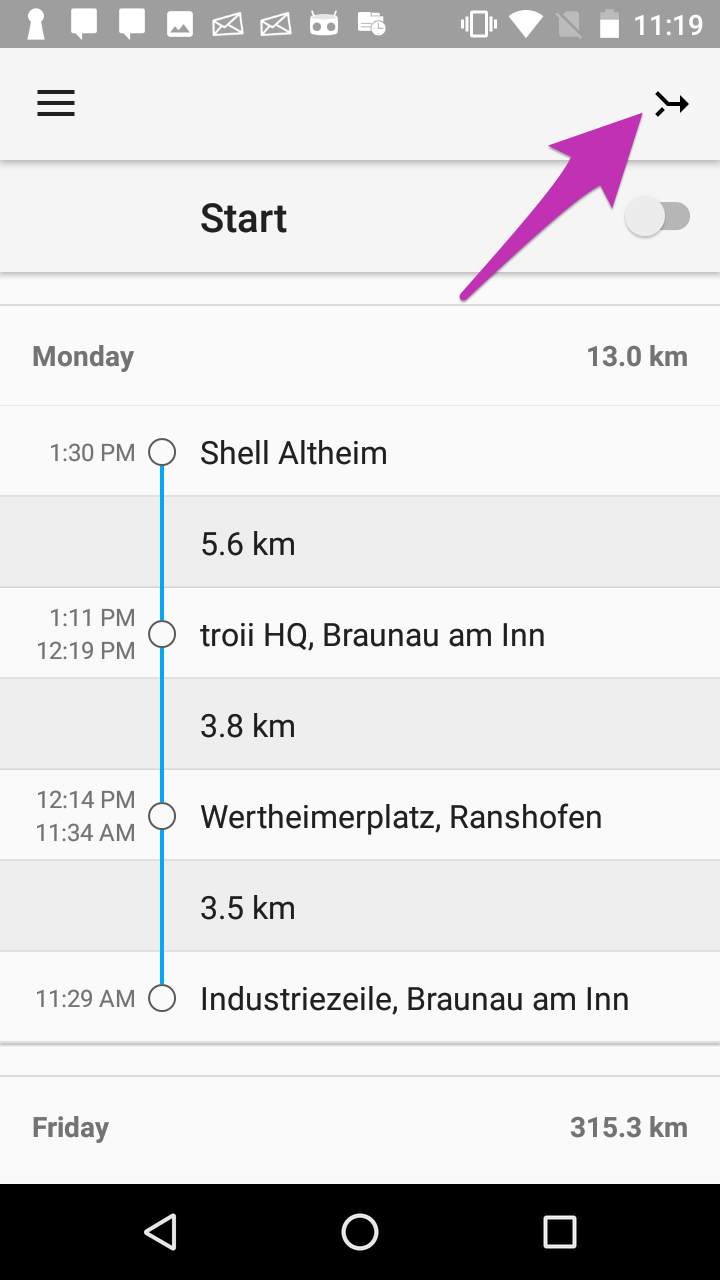
Task: Select the troii HQ, Braunau am Inn stop
Action: click(x=372, y=635)
